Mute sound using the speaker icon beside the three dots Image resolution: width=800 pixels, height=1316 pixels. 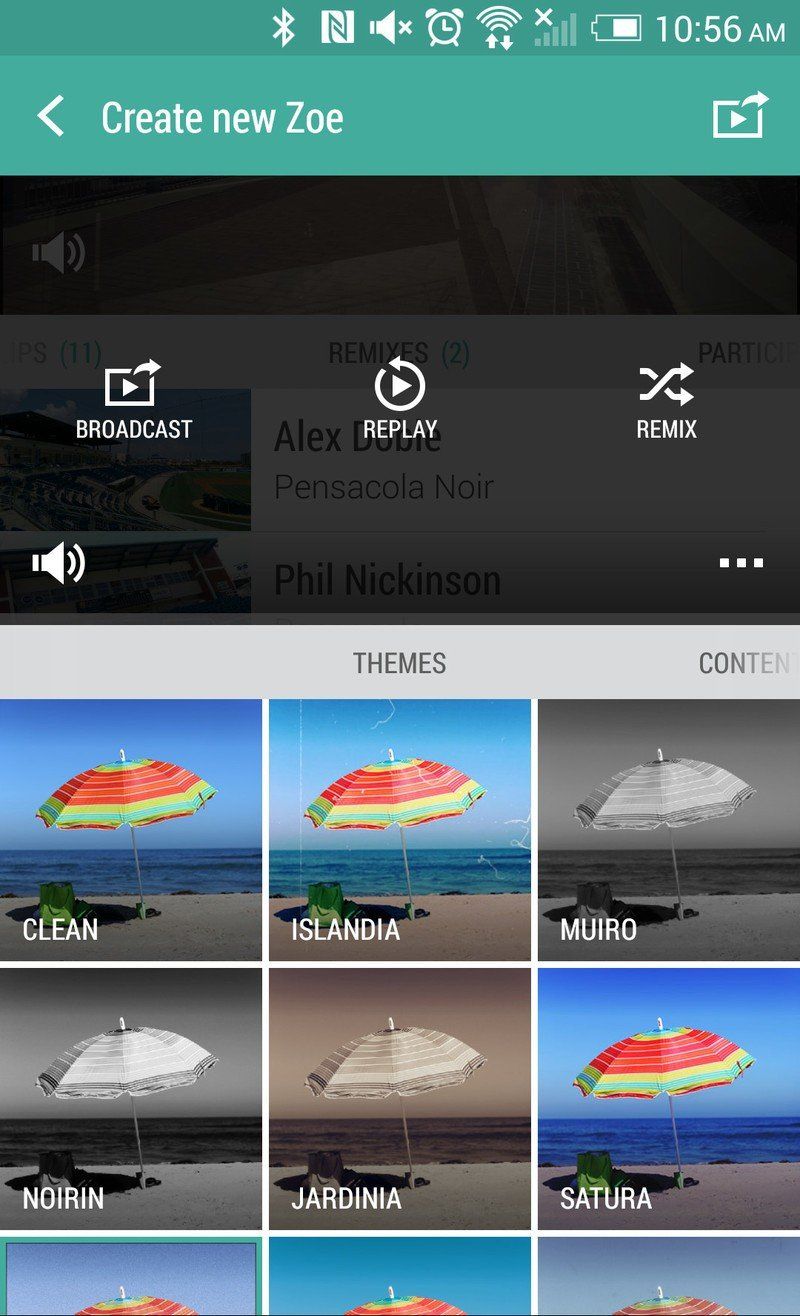[x=59, y=564]
